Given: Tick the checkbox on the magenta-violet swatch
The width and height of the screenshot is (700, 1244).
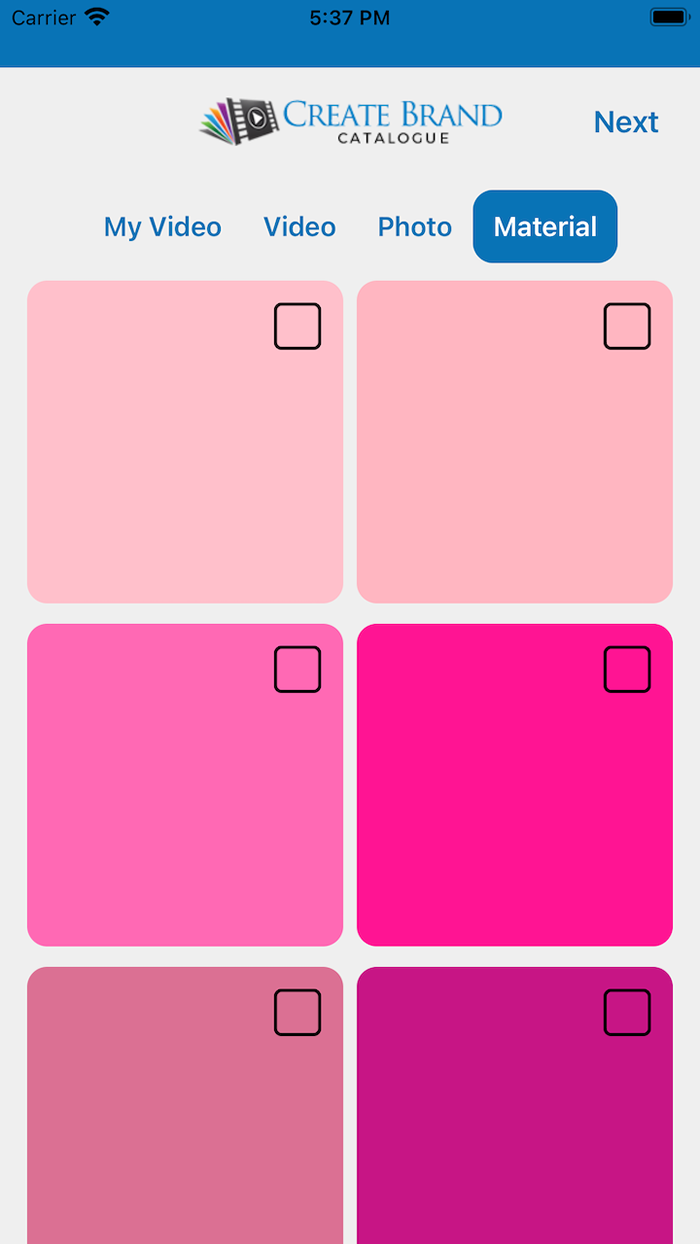Looking at the screenshot, I should (627, 1012).
